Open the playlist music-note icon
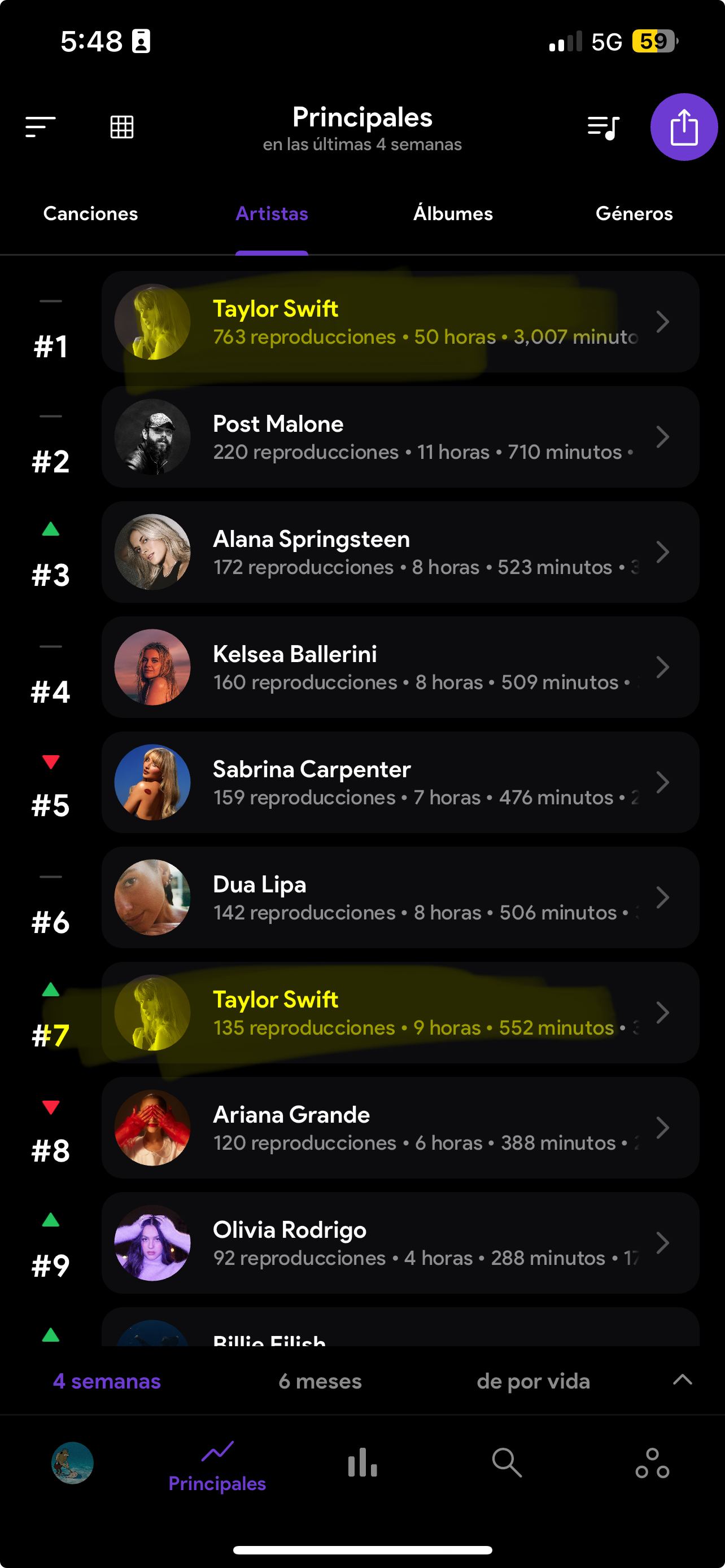This screenshot has height=1568, width=725. [602, 127]
